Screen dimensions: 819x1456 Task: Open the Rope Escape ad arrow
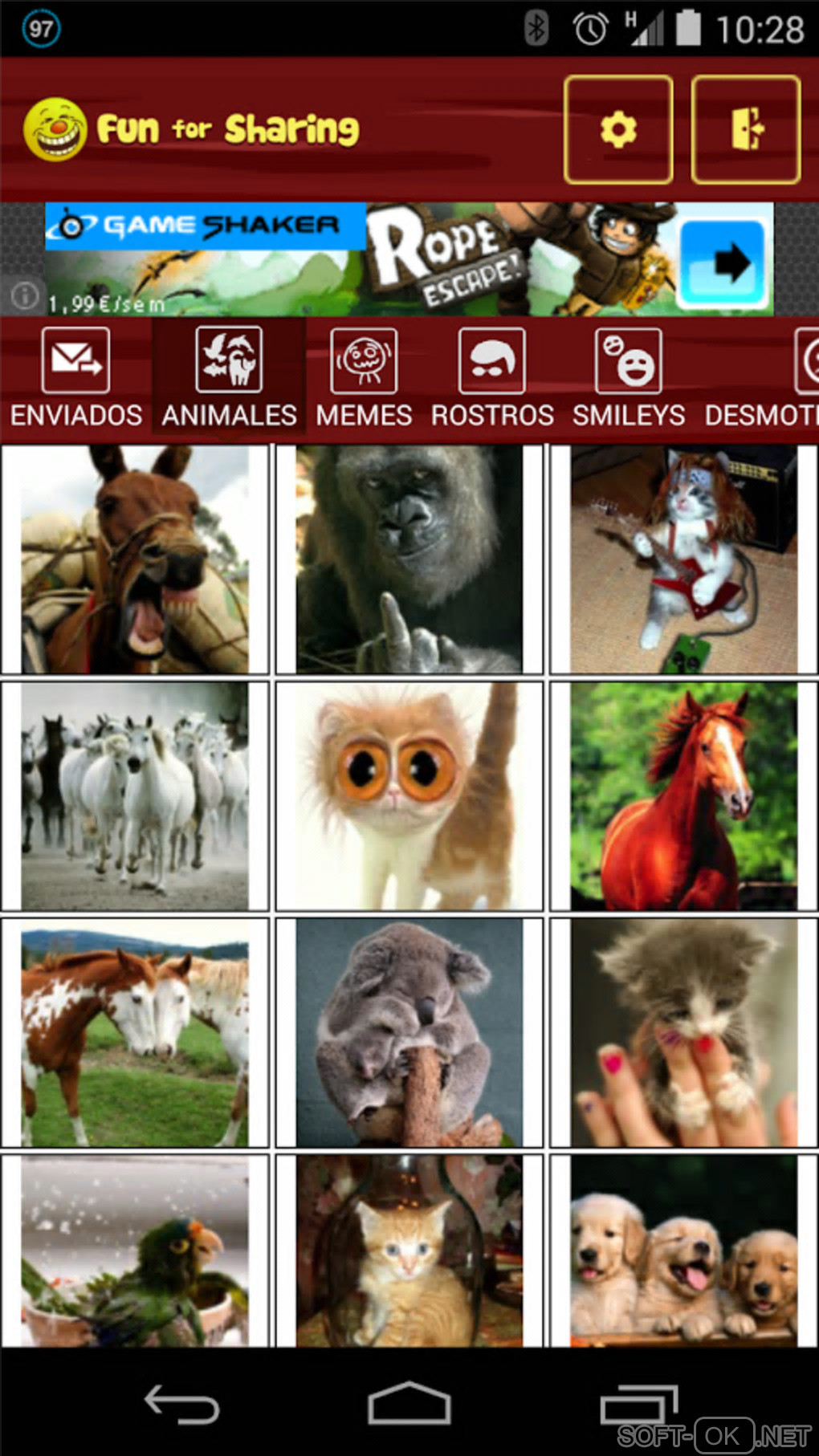pos(720,262)
